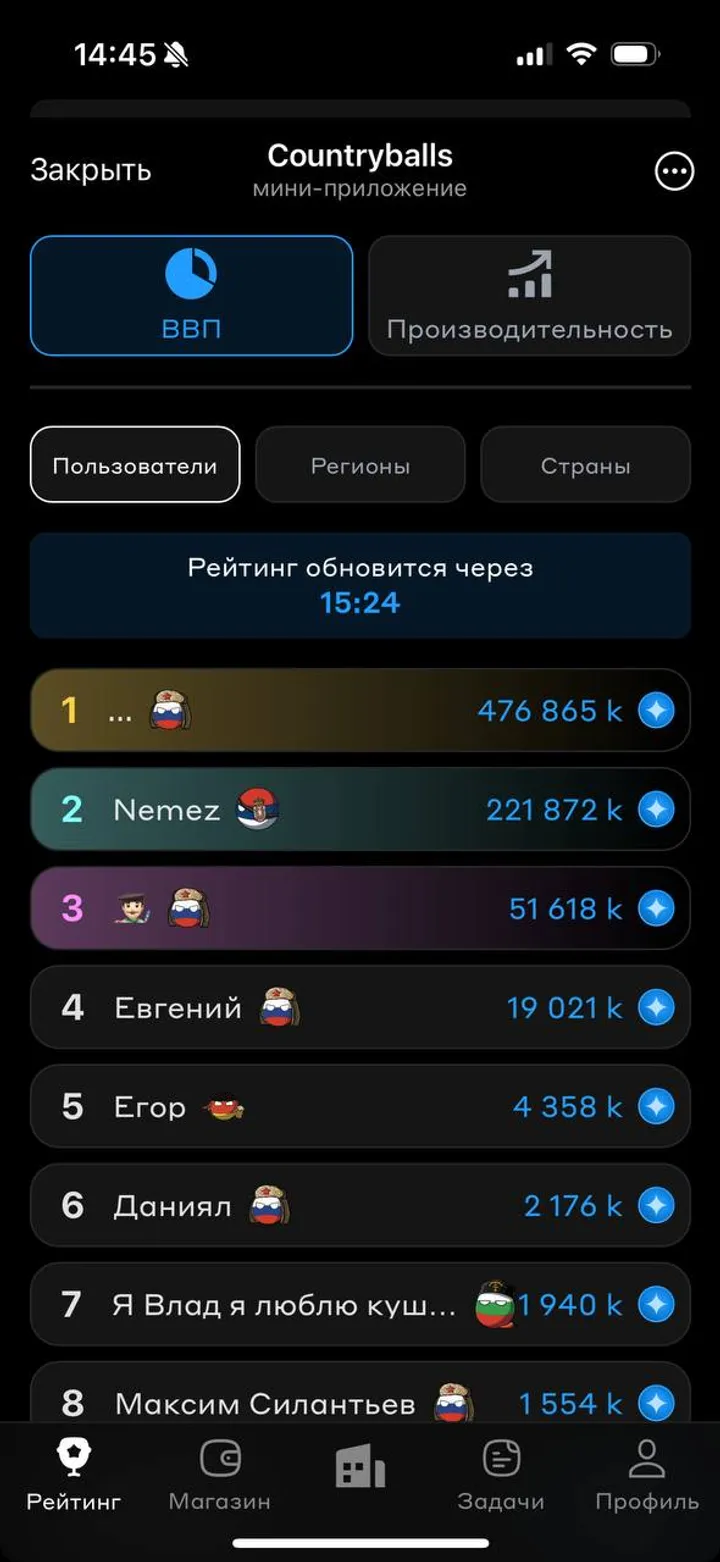Open the three-dot options menu
The width and height of the screenshot is (720, 1562).
674,171
